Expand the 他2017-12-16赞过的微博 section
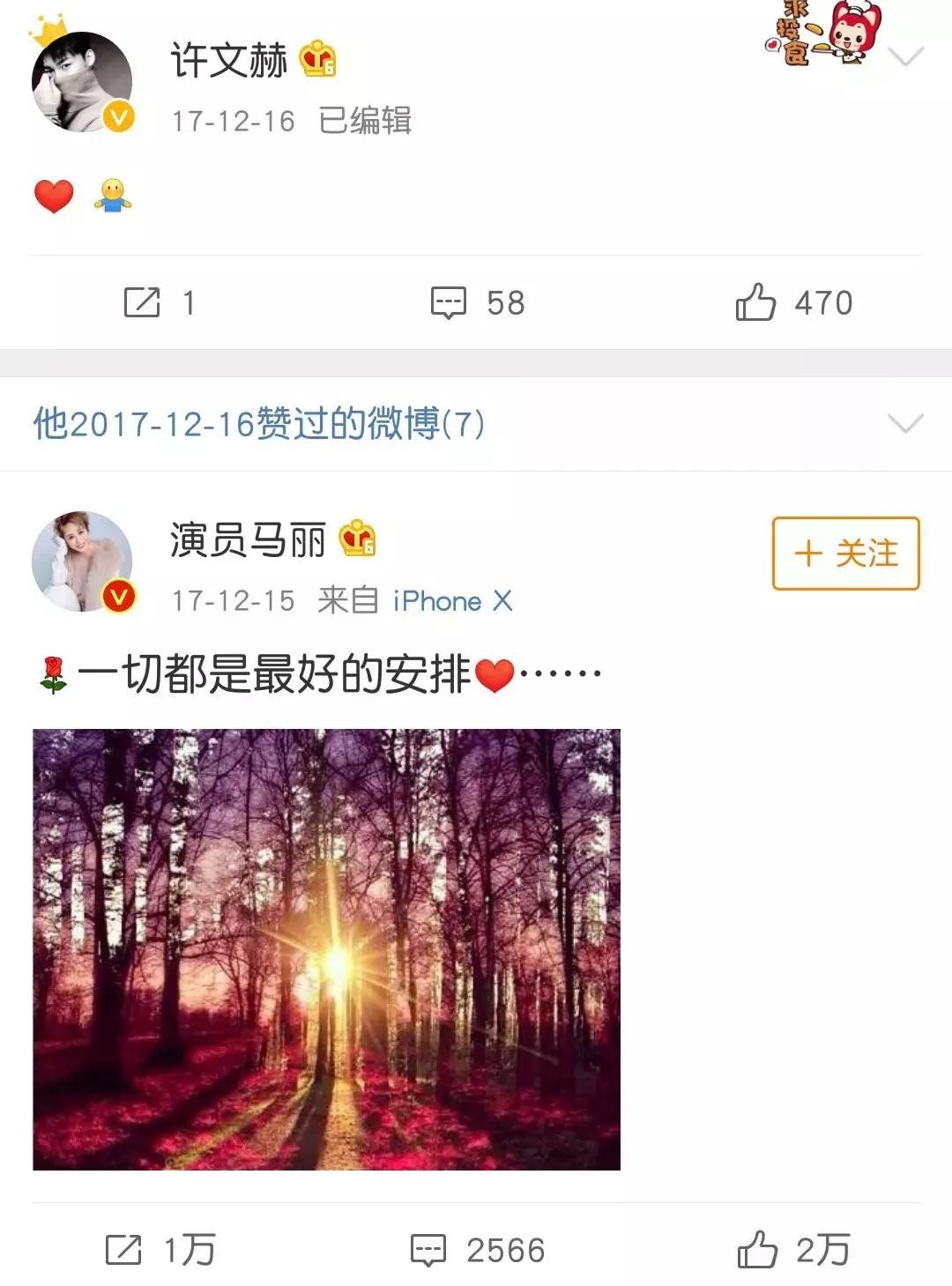Viewport: 952px width, 1286px height. pyautogui.click(x=905, y=424)
